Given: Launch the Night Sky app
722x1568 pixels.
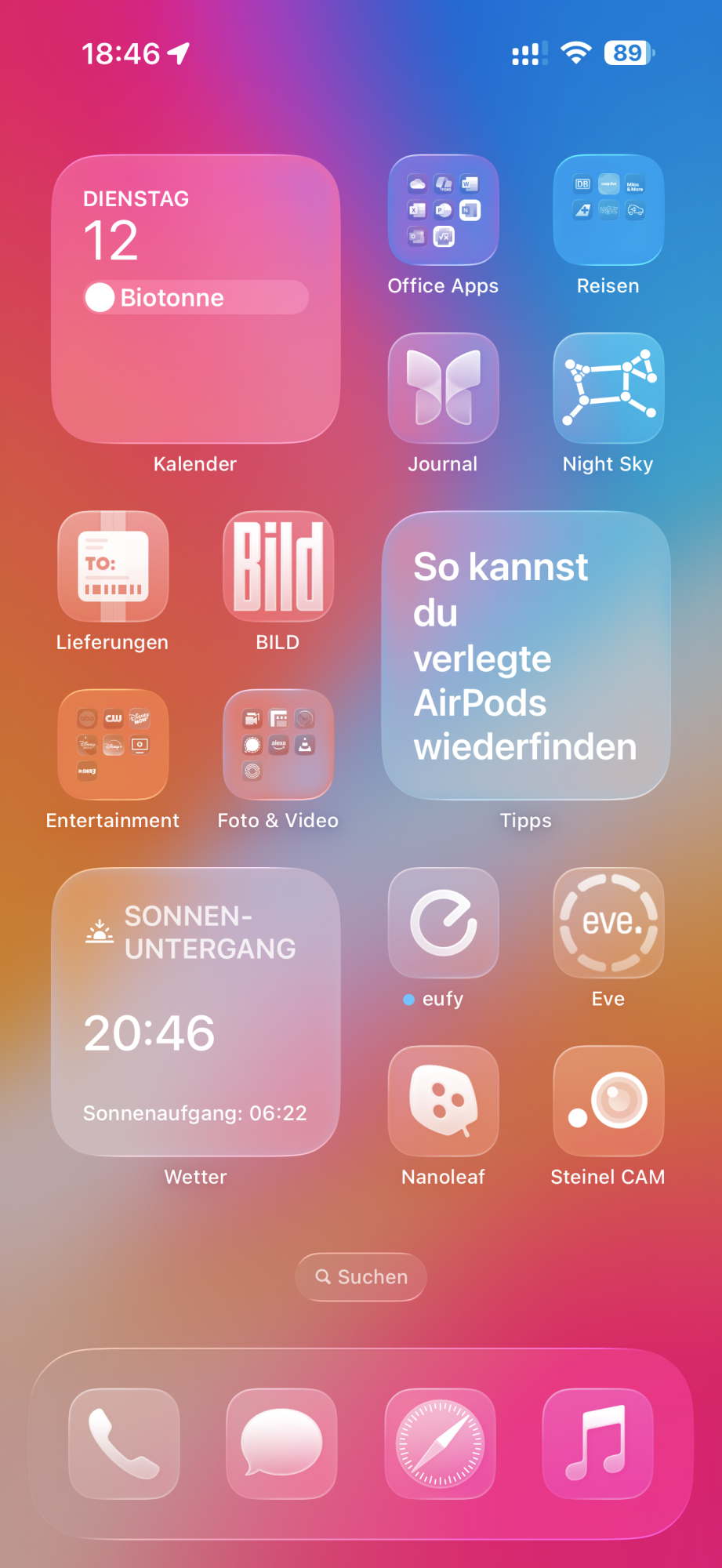Looking at the screenshot, I should click(608, 388).
